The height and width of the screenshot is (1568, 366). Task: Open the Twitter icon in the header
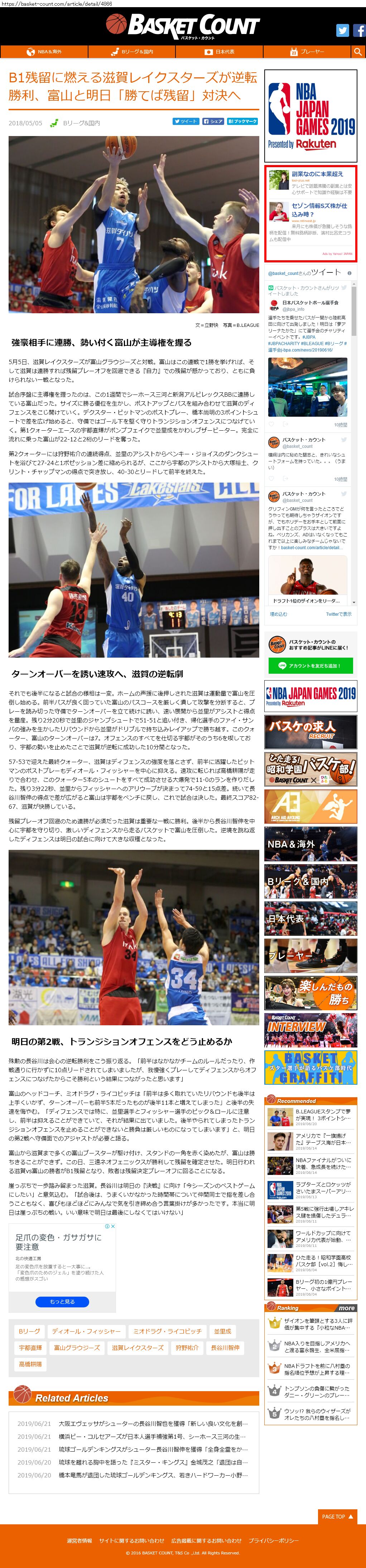click(342, 30)
